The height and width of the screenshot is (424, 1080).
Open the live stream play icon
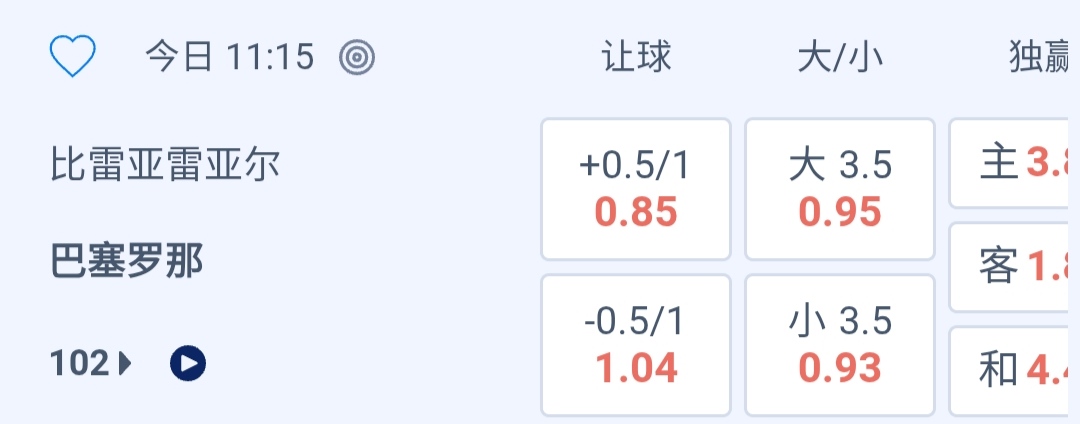click(188, 363)
